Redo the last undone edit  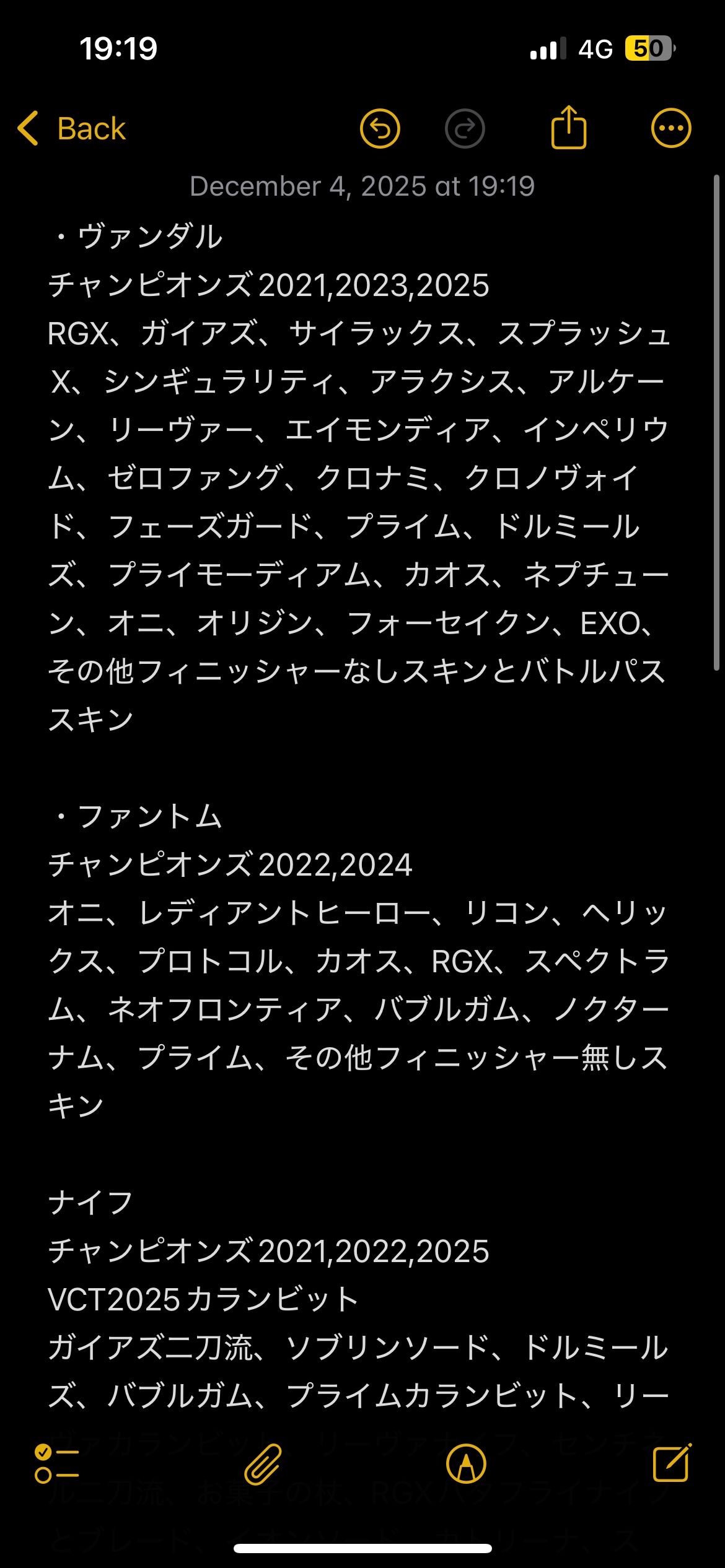465,129
